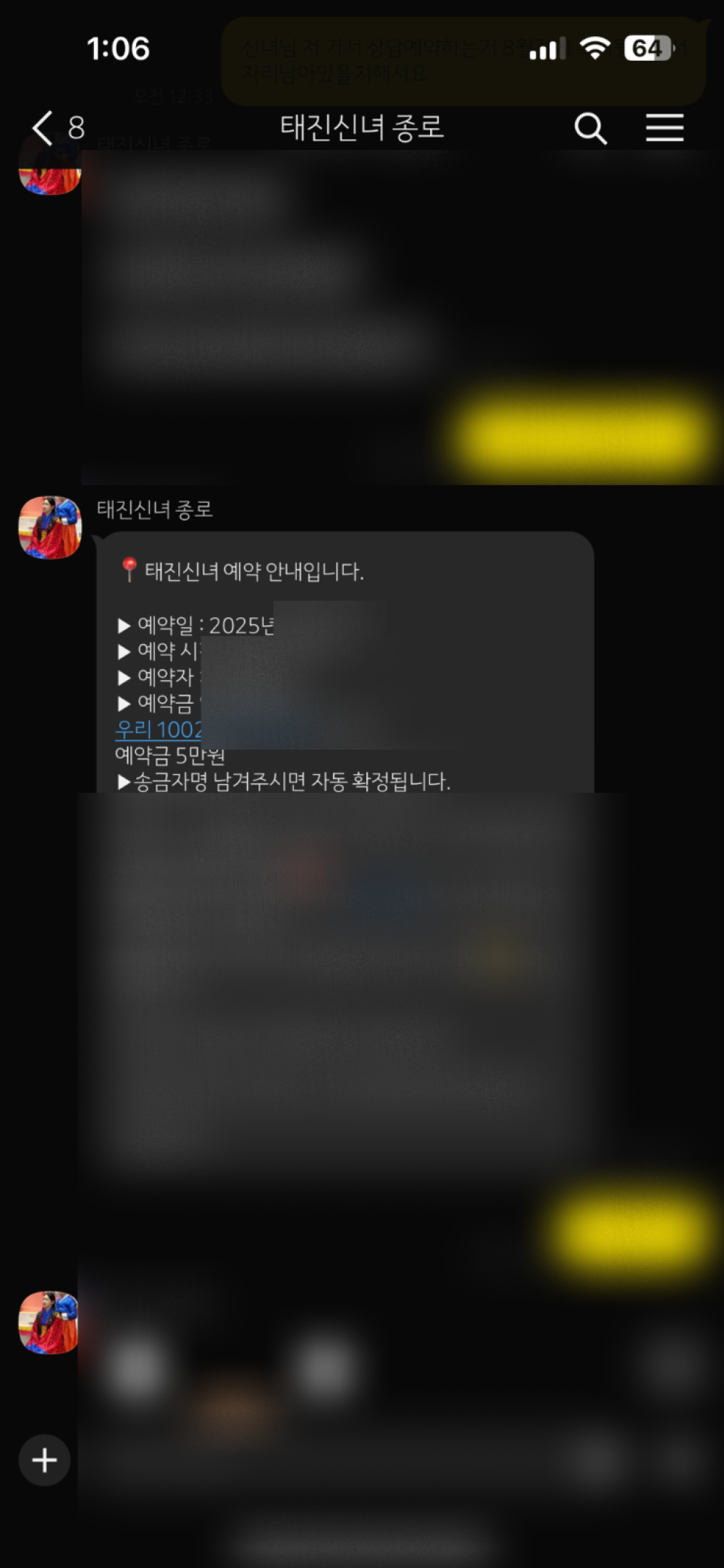
Task: Go back to the chat list
Action: 43,128
